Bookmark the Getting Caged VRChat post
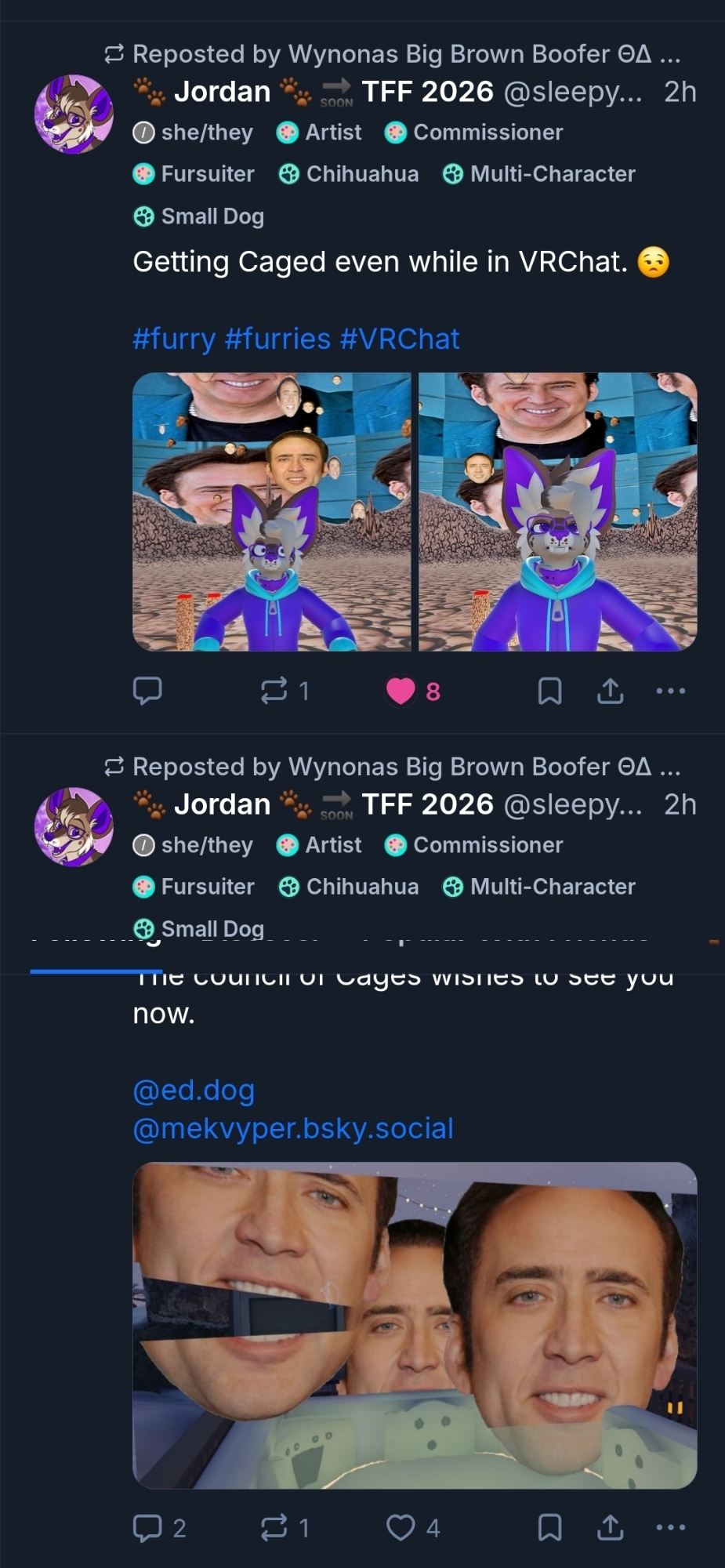 tap(549, 691)
